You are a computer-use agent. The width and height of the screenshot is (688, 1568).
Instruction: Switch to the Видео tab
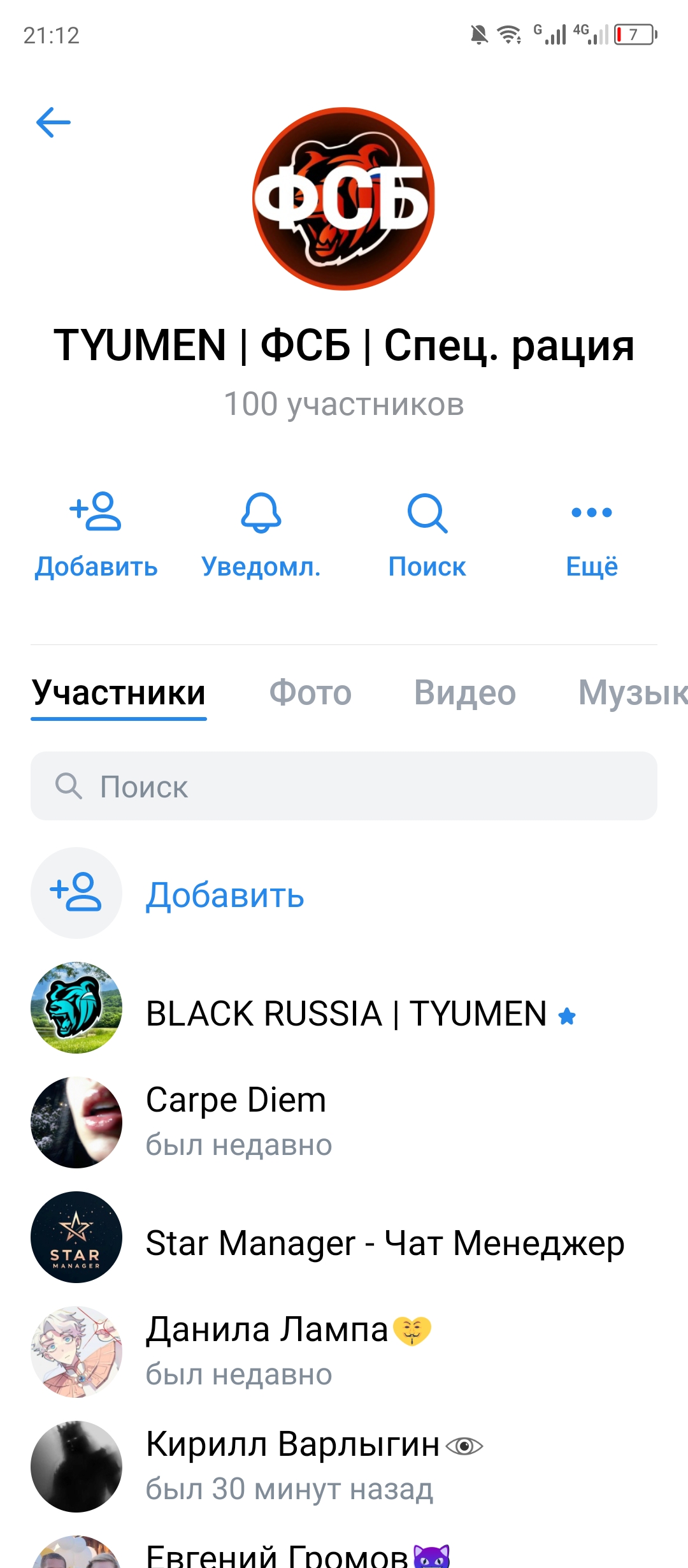(x=465, y=693)
